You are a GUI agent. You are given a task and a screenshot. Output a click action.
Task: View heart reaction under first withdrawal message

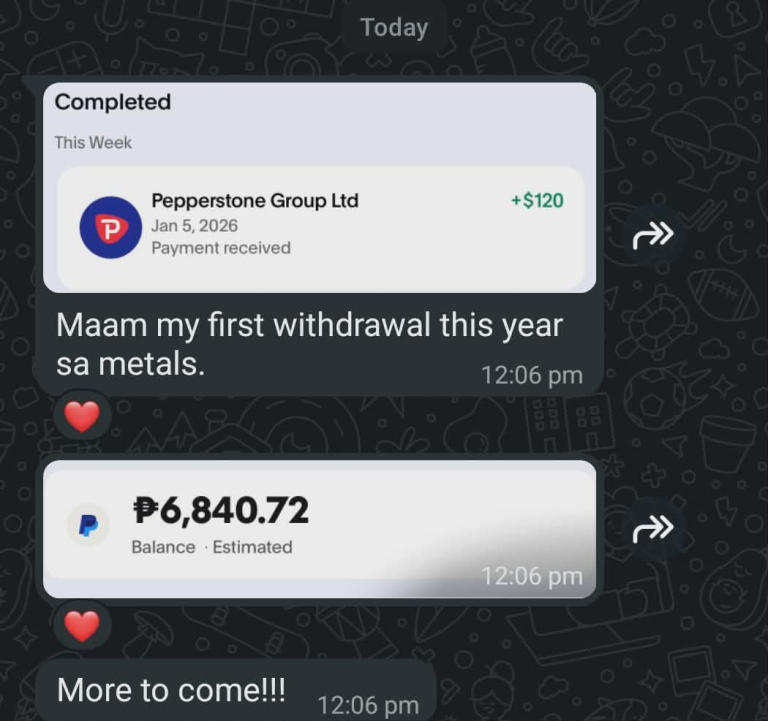pos(82,415)
